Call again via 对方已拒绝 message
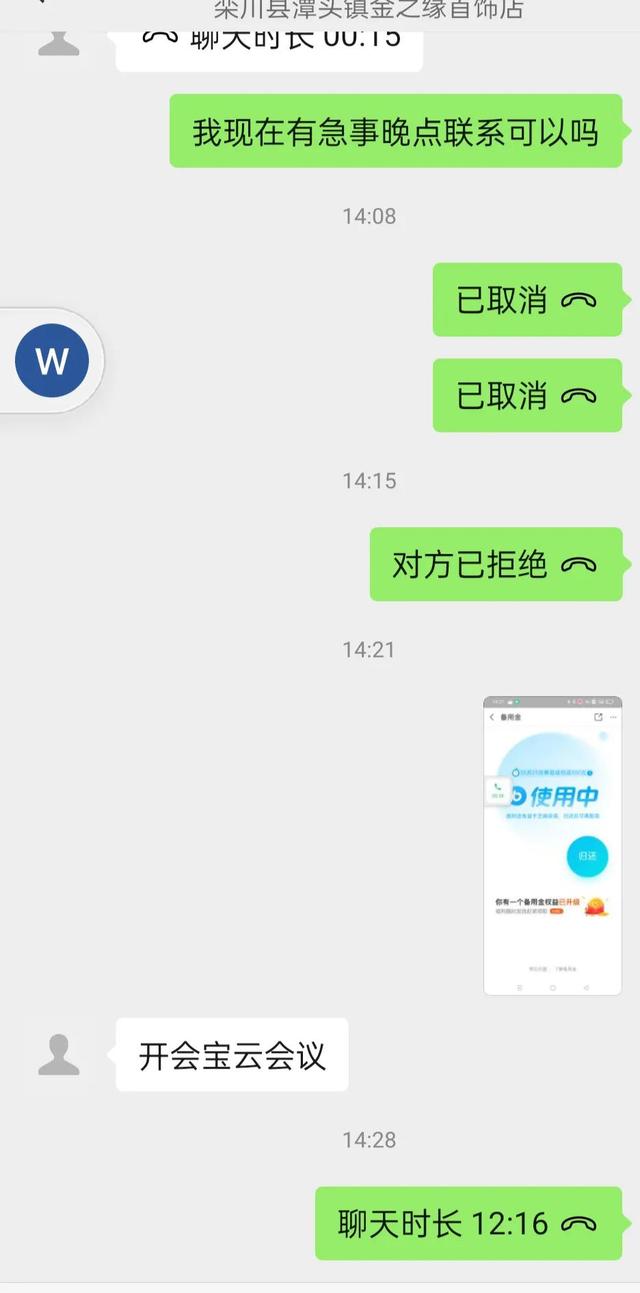The image size is (640, 1293). 495,565
